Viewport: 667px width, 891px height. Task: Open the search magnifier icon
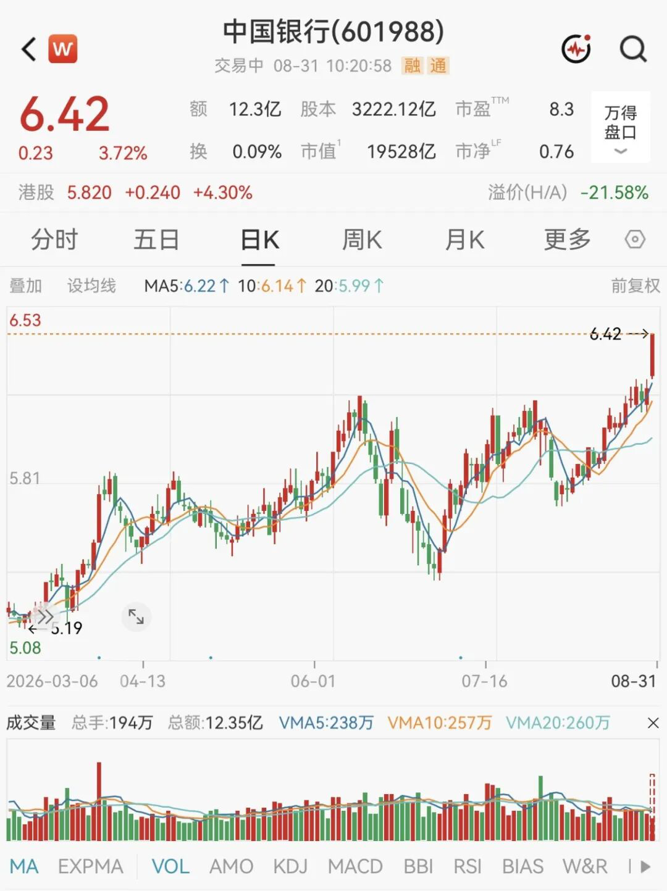pos(633,49)
